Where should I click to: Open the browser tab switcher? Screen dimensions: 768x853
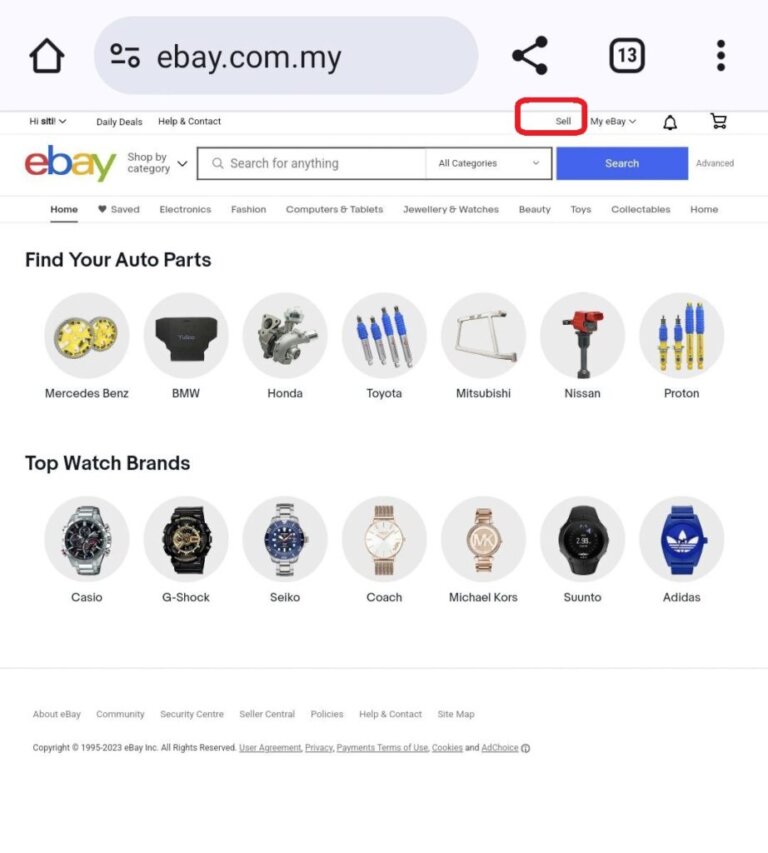coord(627,56)
